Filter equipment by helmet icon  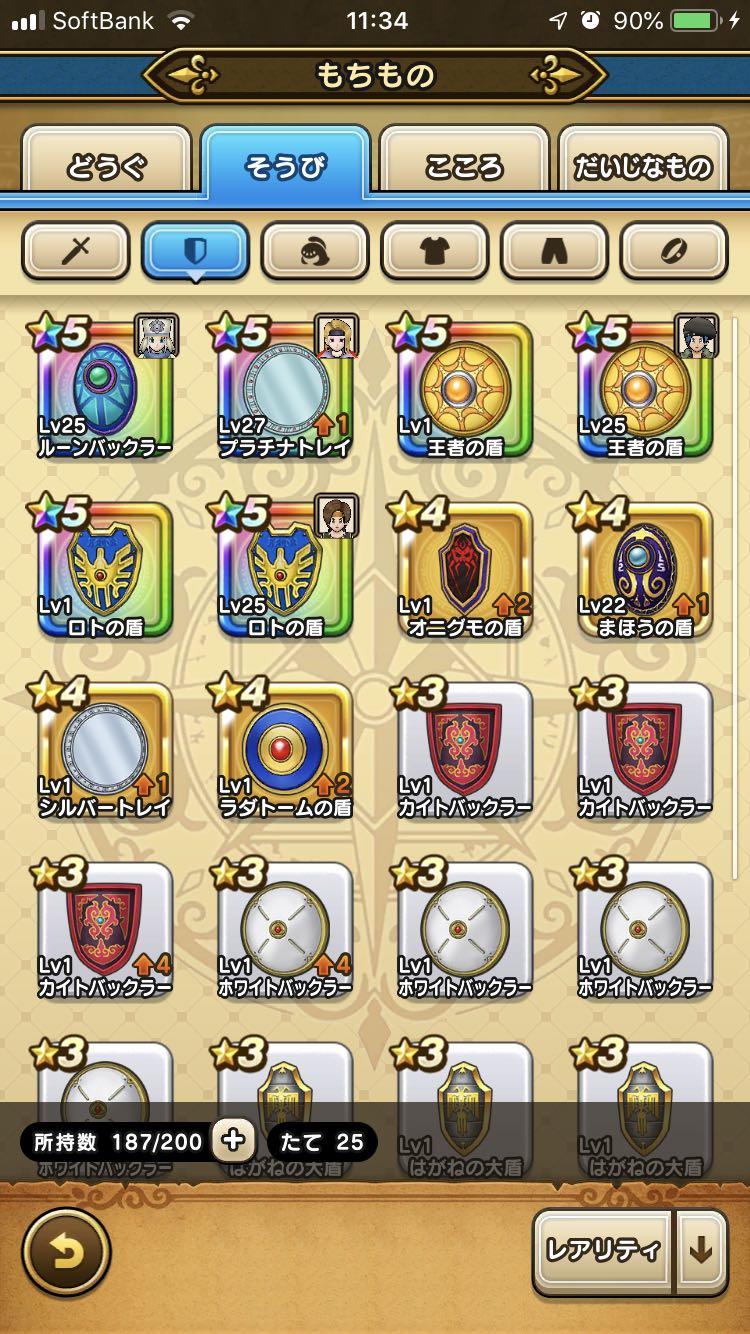point(315,250)
